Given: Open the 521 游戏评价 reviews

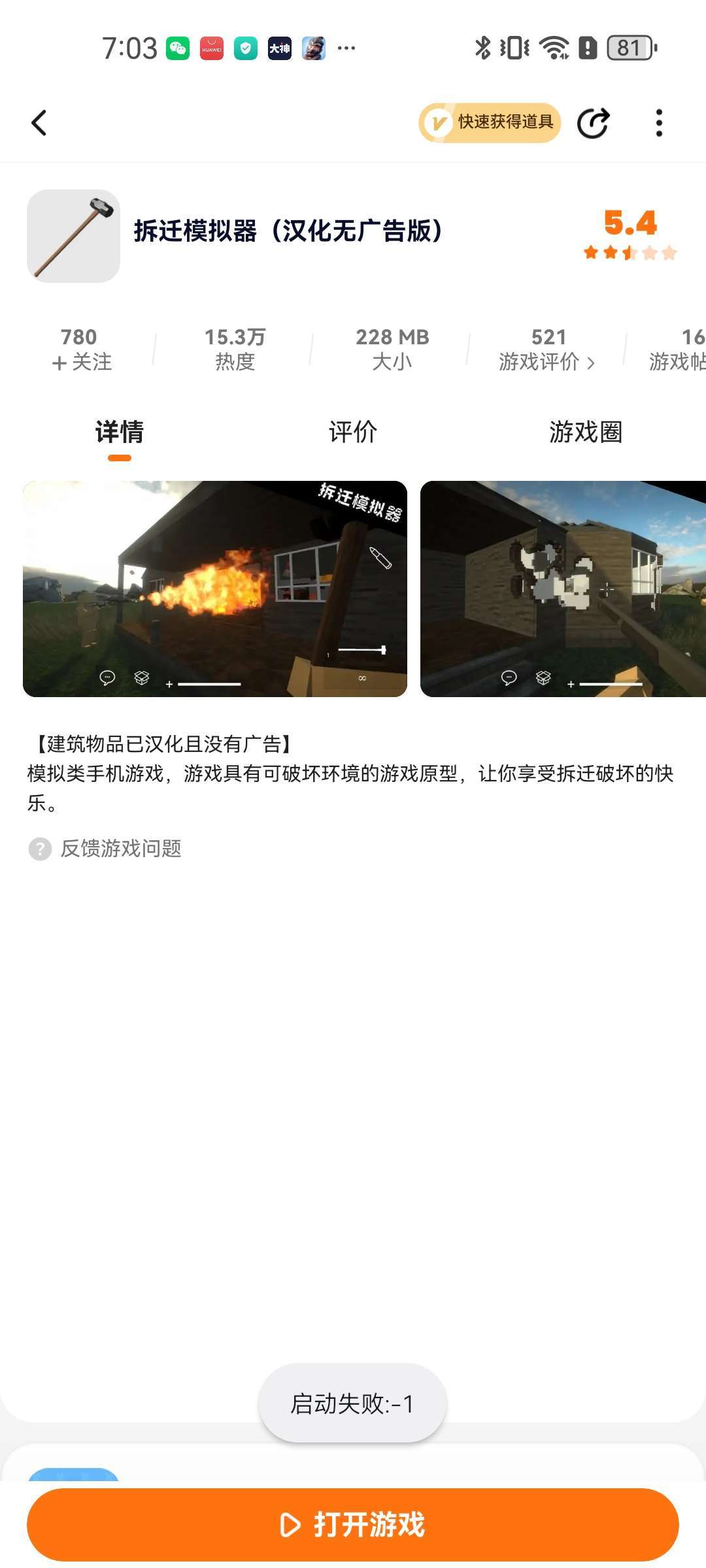Looking at the screenshot, I should click(547, 350).
